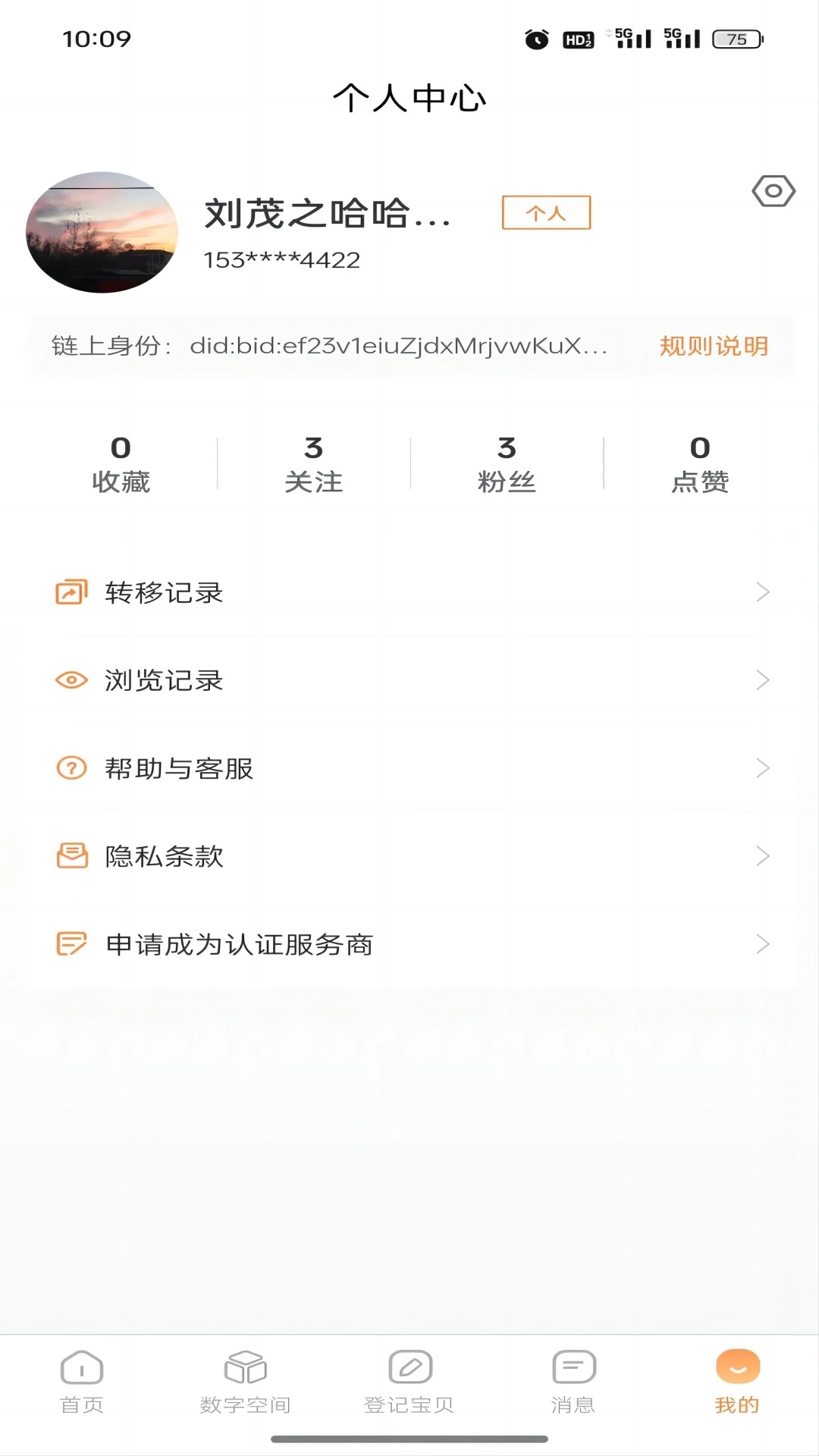Image resolution: width=819 pixels, height=1456 pixels.
Task: Click the 申请成为认证服务商 document icon
Action: pyautogui.click(x=70, y=944)
